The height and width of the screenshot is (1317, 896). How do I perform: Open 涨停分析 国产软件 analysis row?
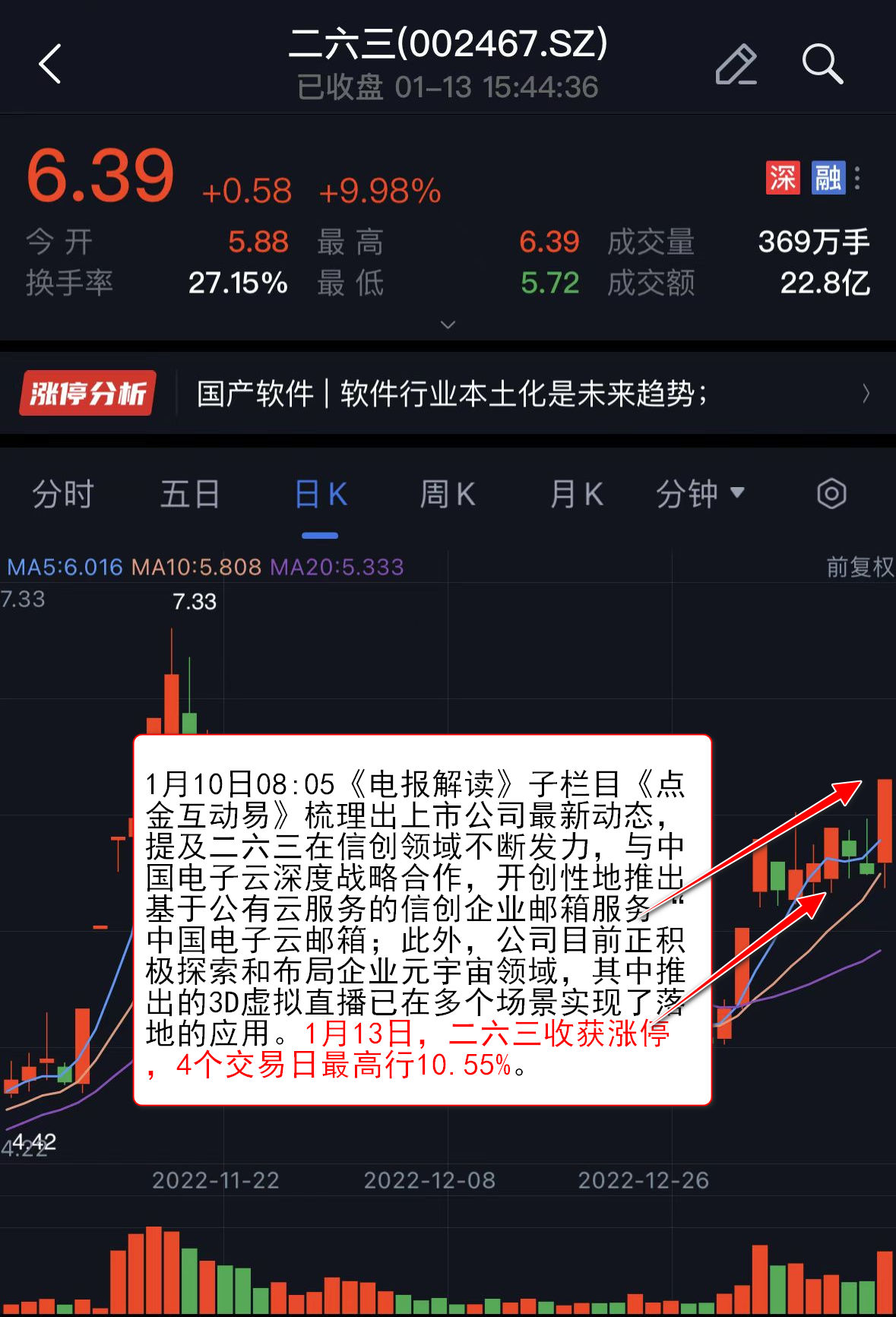(448, 394)
